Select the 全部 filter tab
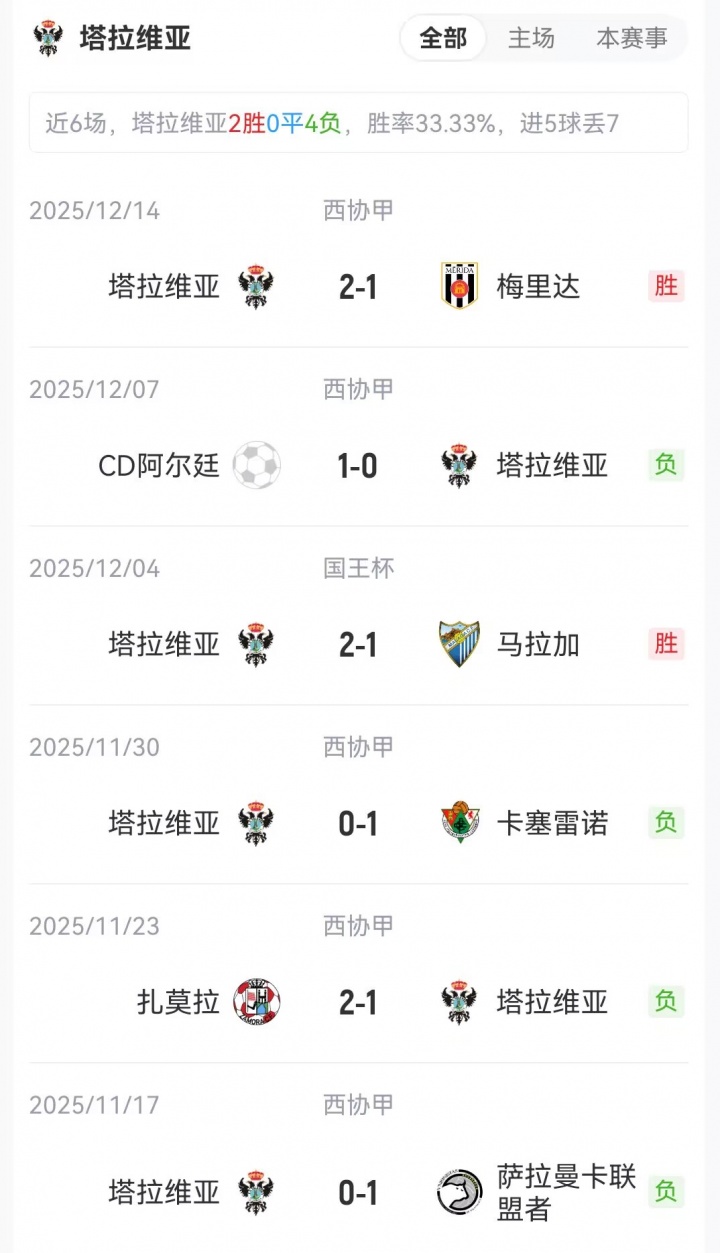 click(x=443, y=39)
